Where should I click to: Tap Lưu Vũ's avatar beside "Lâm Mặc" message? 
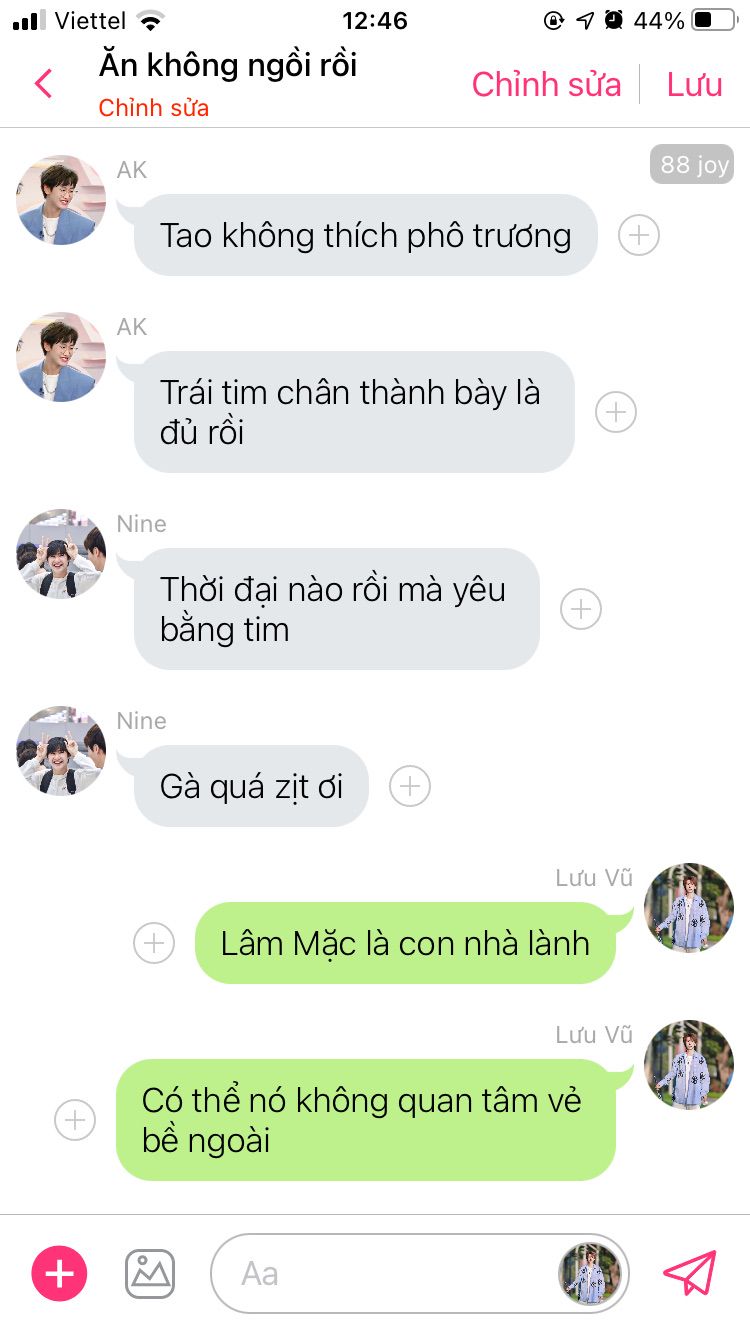[689, 908]
